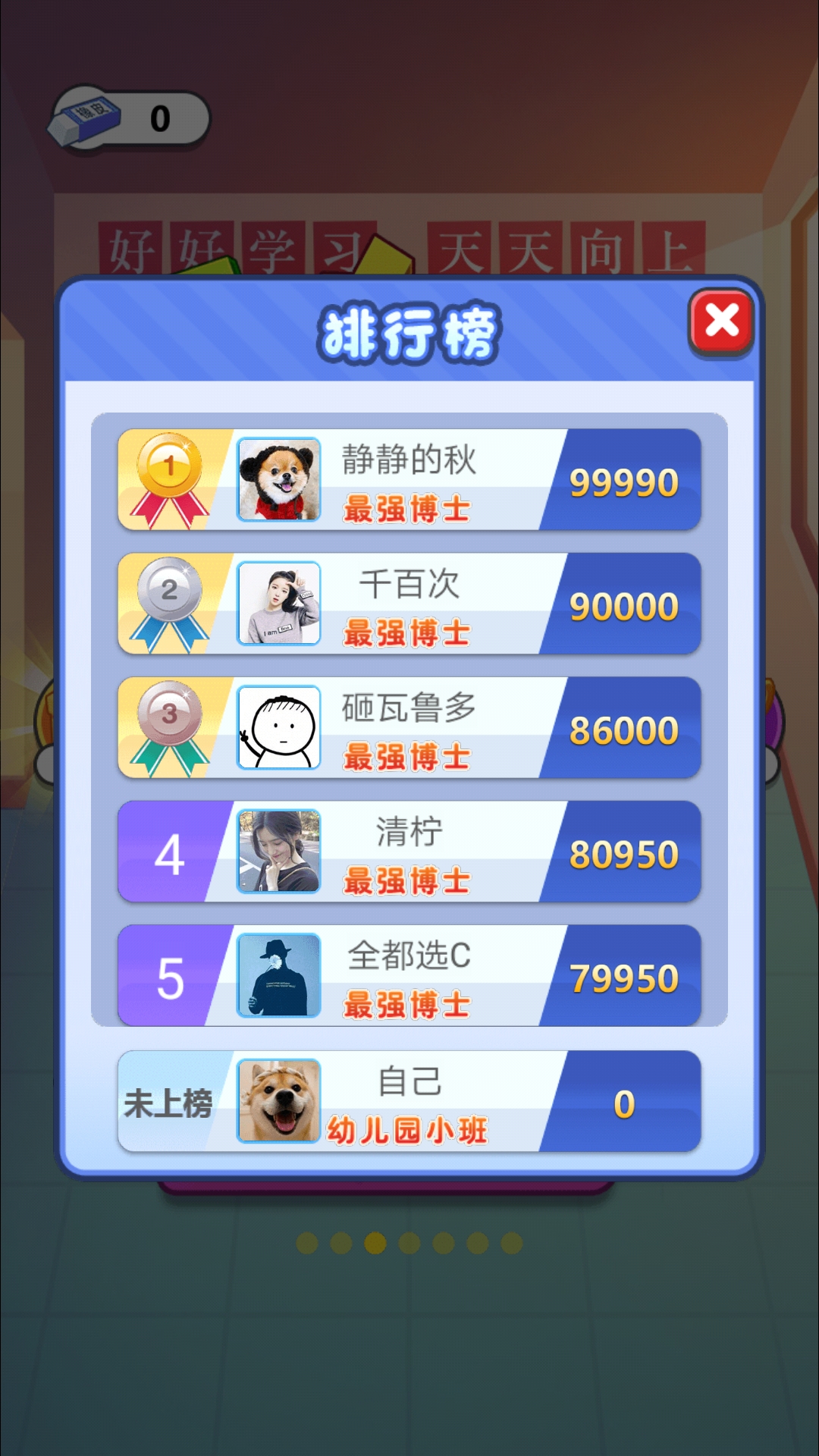
Task: Open 静静的秋's dog avatar
Action: [279, 478]
